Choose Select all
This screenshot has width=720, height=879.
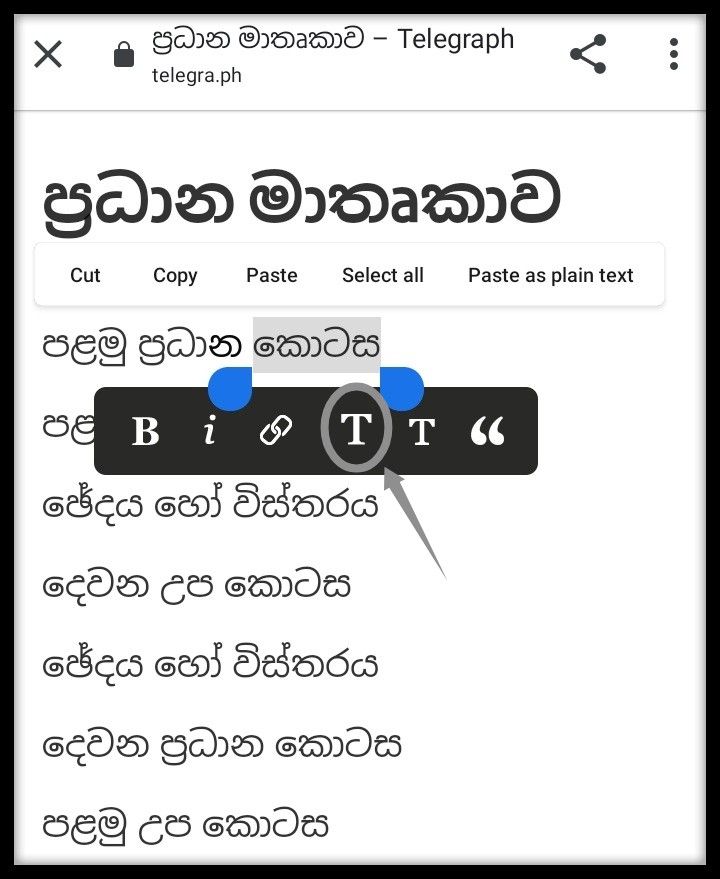[x=383, y=275]
